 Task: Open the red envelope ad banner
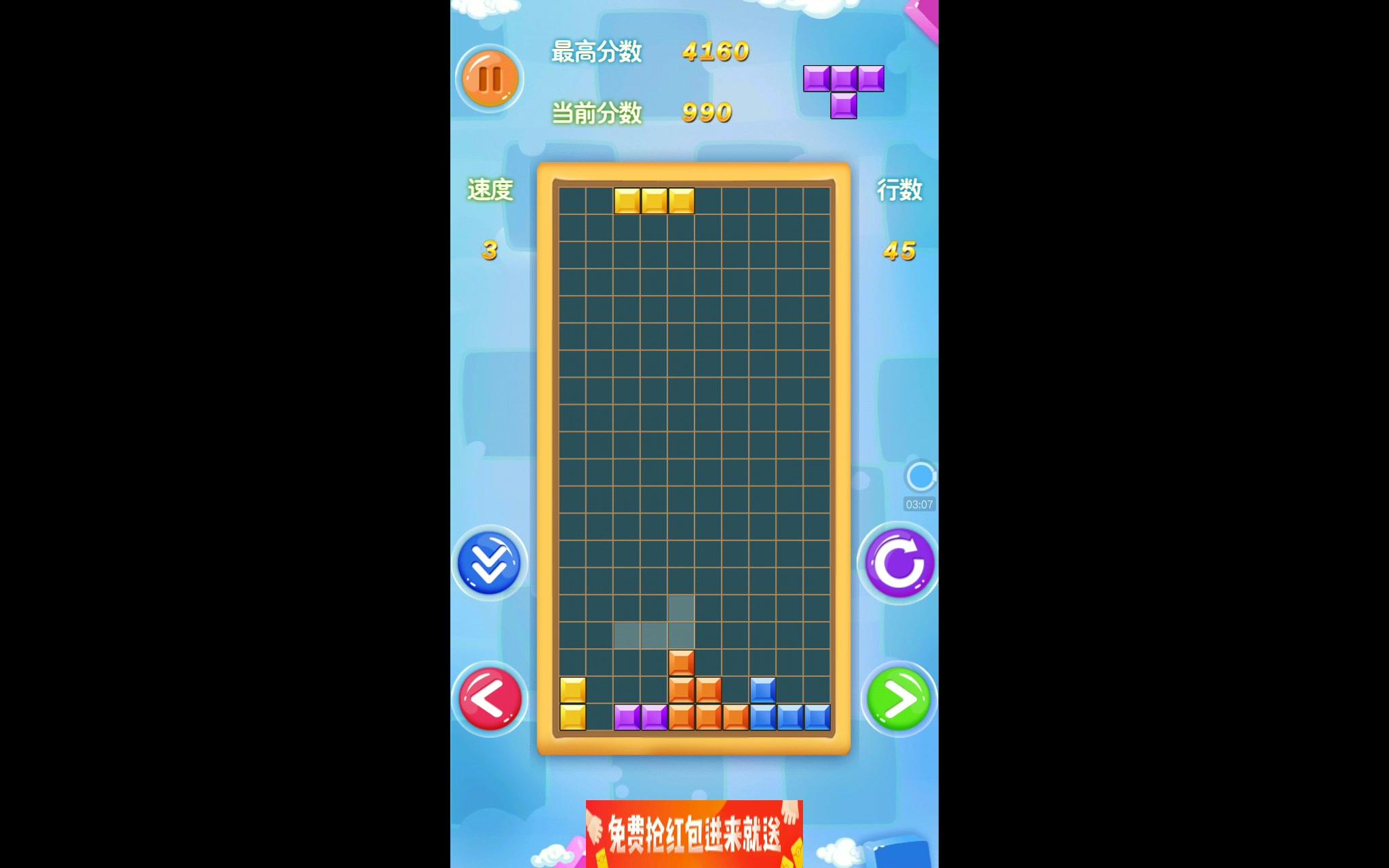click(694, 833)
